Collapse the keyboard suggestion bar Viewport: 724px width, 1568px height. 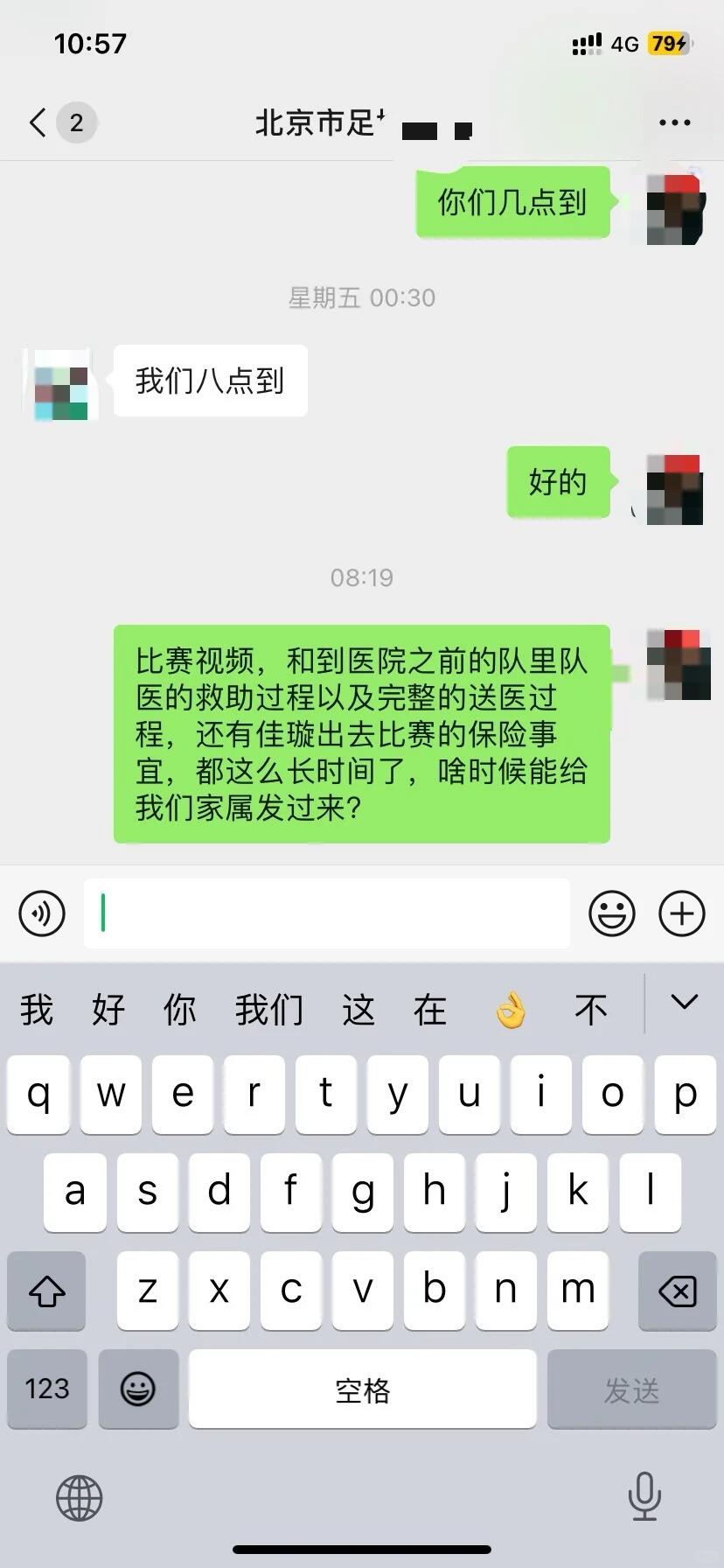click(x=684, y=1003)
